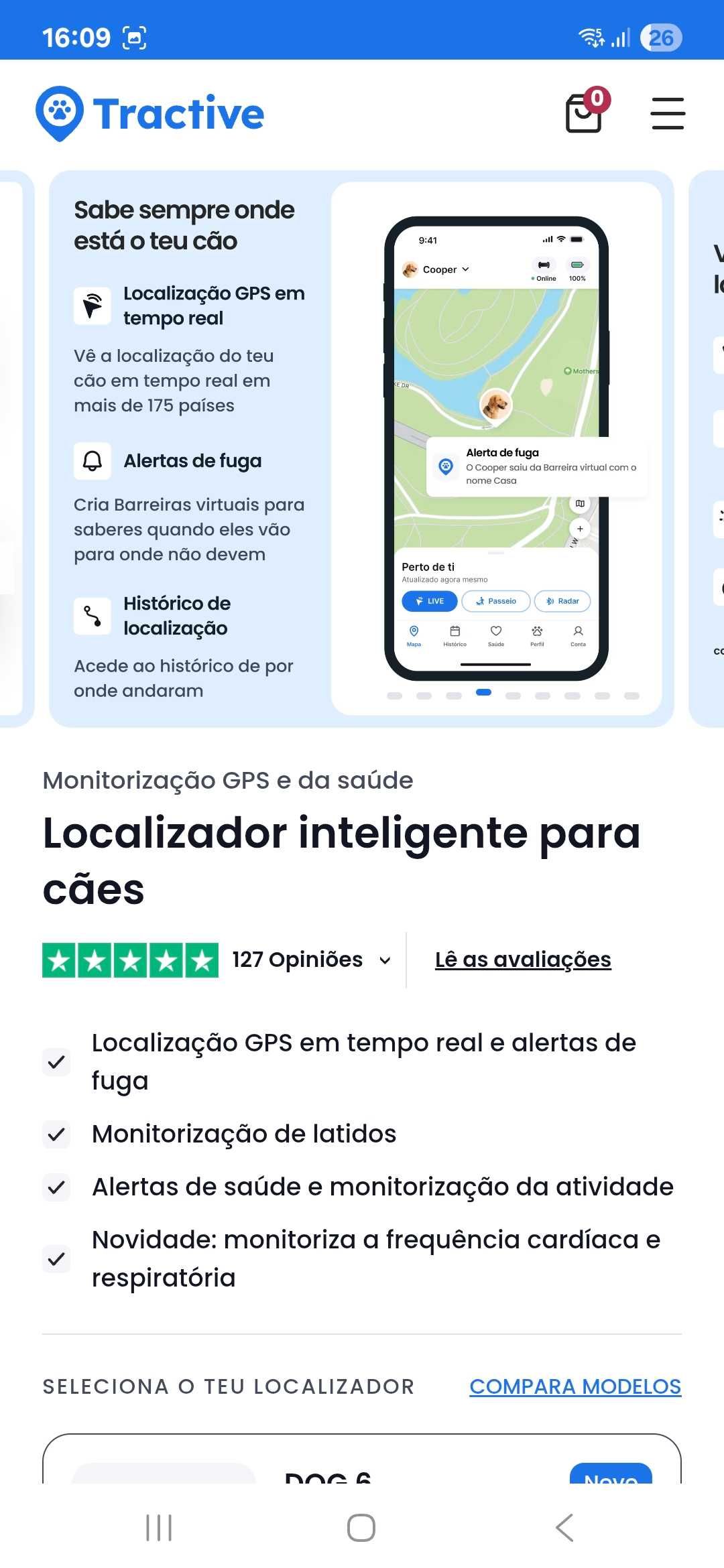
Task: Go back with the system back button
Action: [x=564, y=1528]
